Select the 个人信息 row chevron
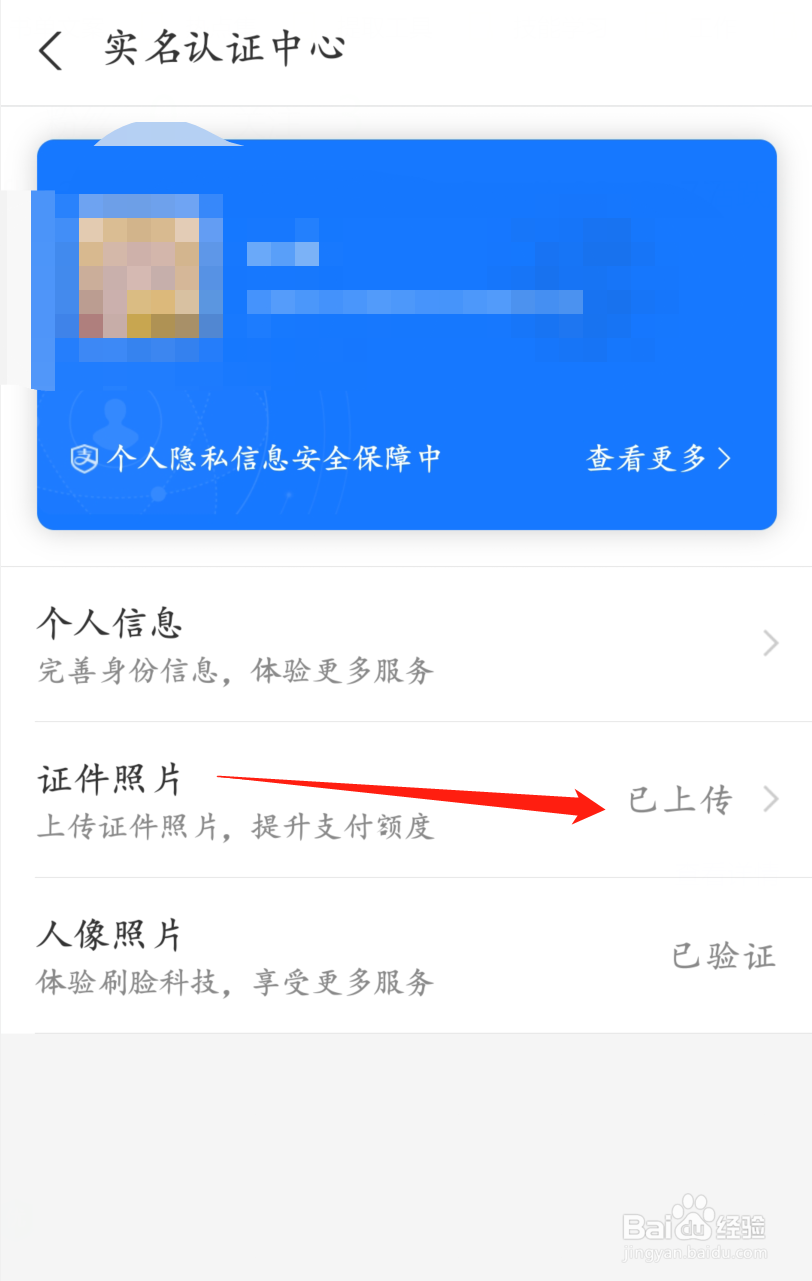 [769, 643]
